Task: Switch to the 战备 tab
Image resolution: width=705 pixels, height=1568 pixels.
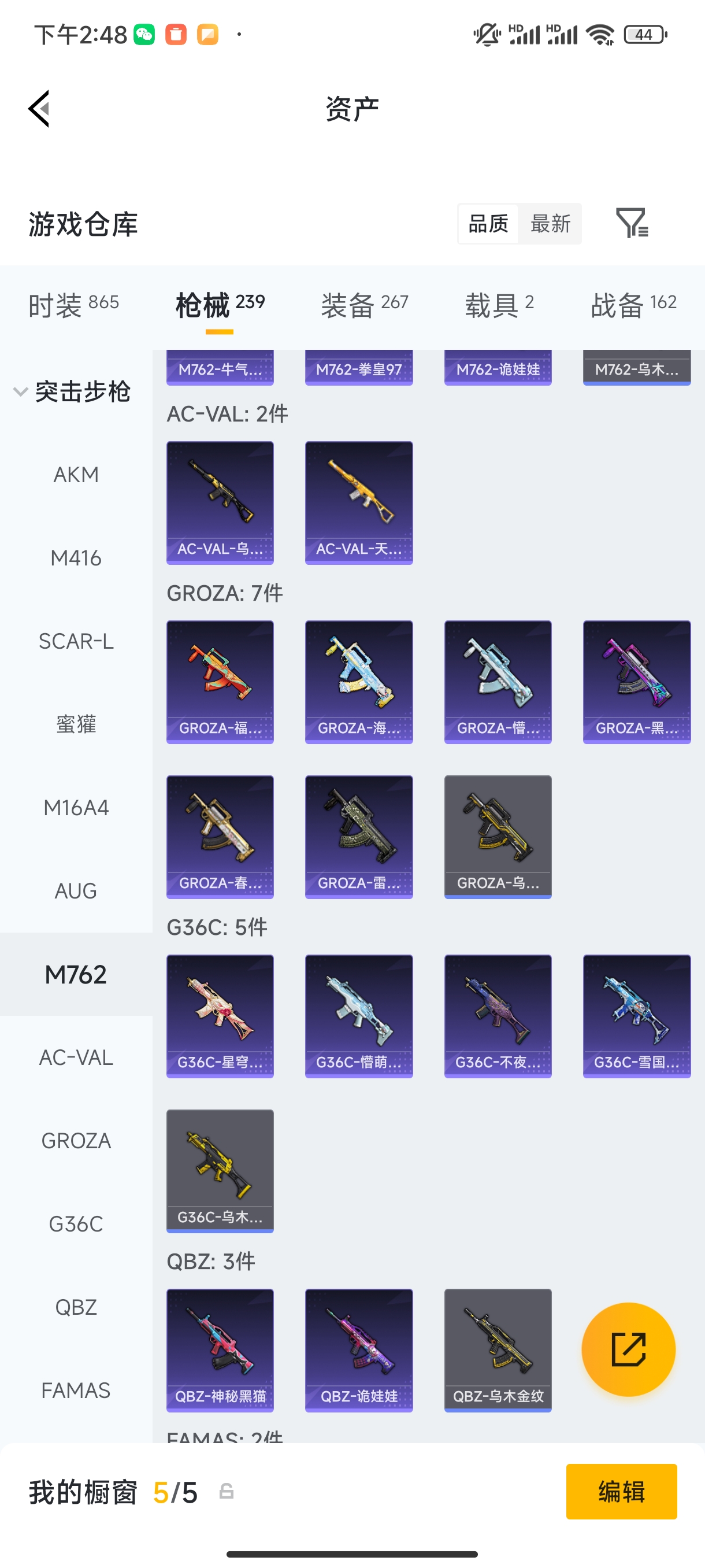Action: pos(633,304)
